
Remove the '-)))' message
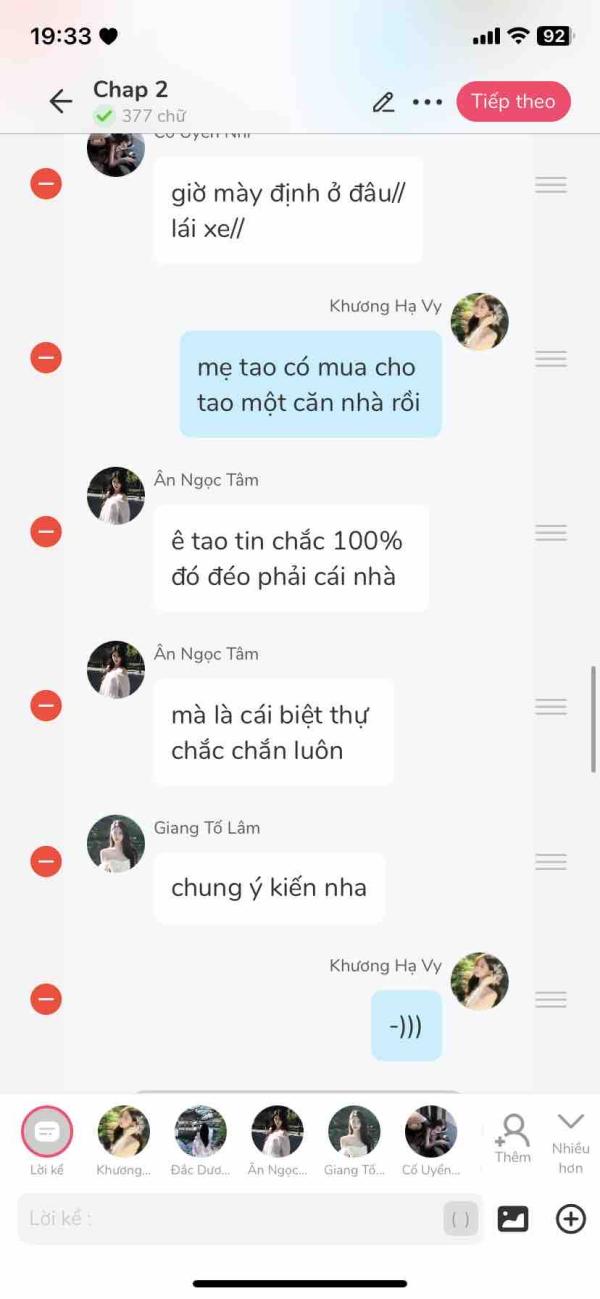[46, 999]
